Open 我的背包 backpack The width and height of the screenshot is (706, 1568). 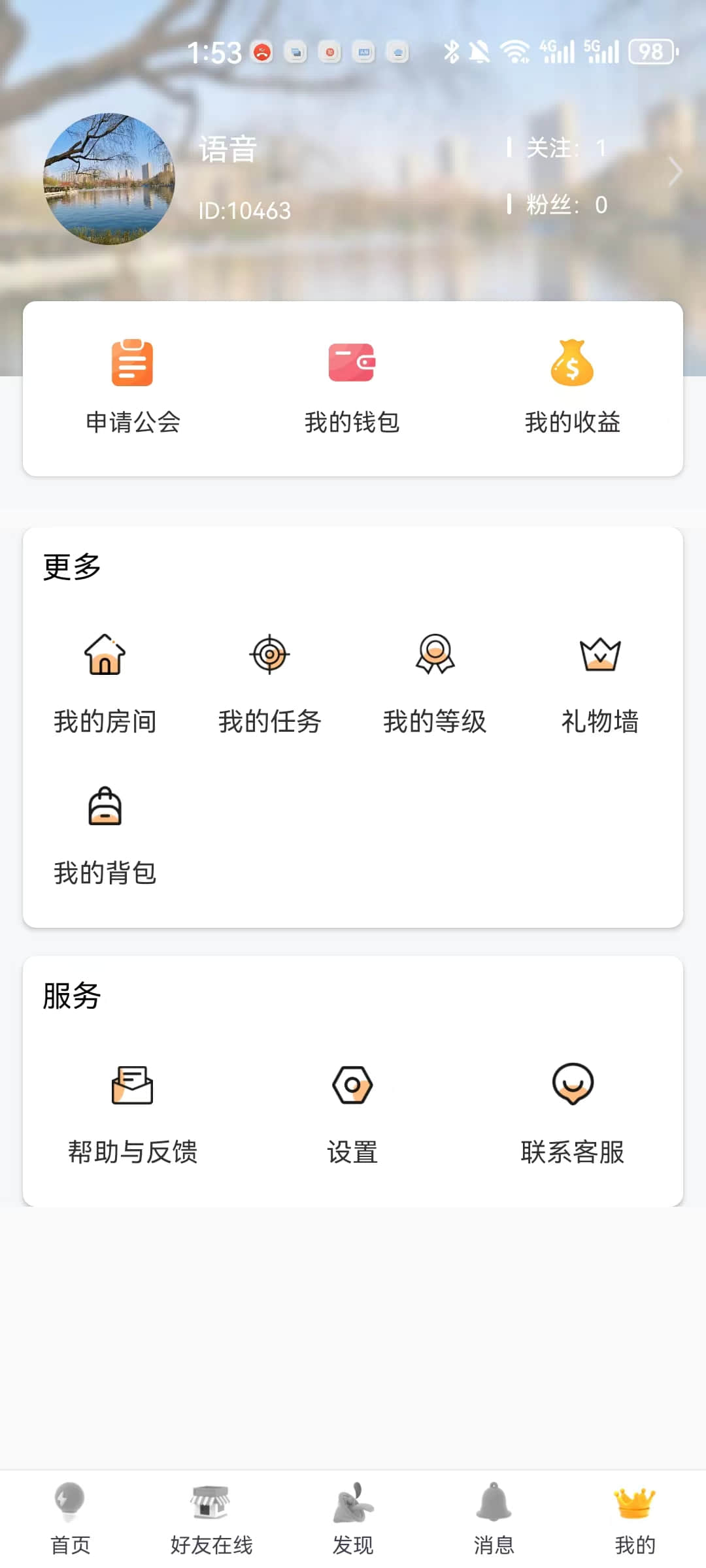coord(105,835)
